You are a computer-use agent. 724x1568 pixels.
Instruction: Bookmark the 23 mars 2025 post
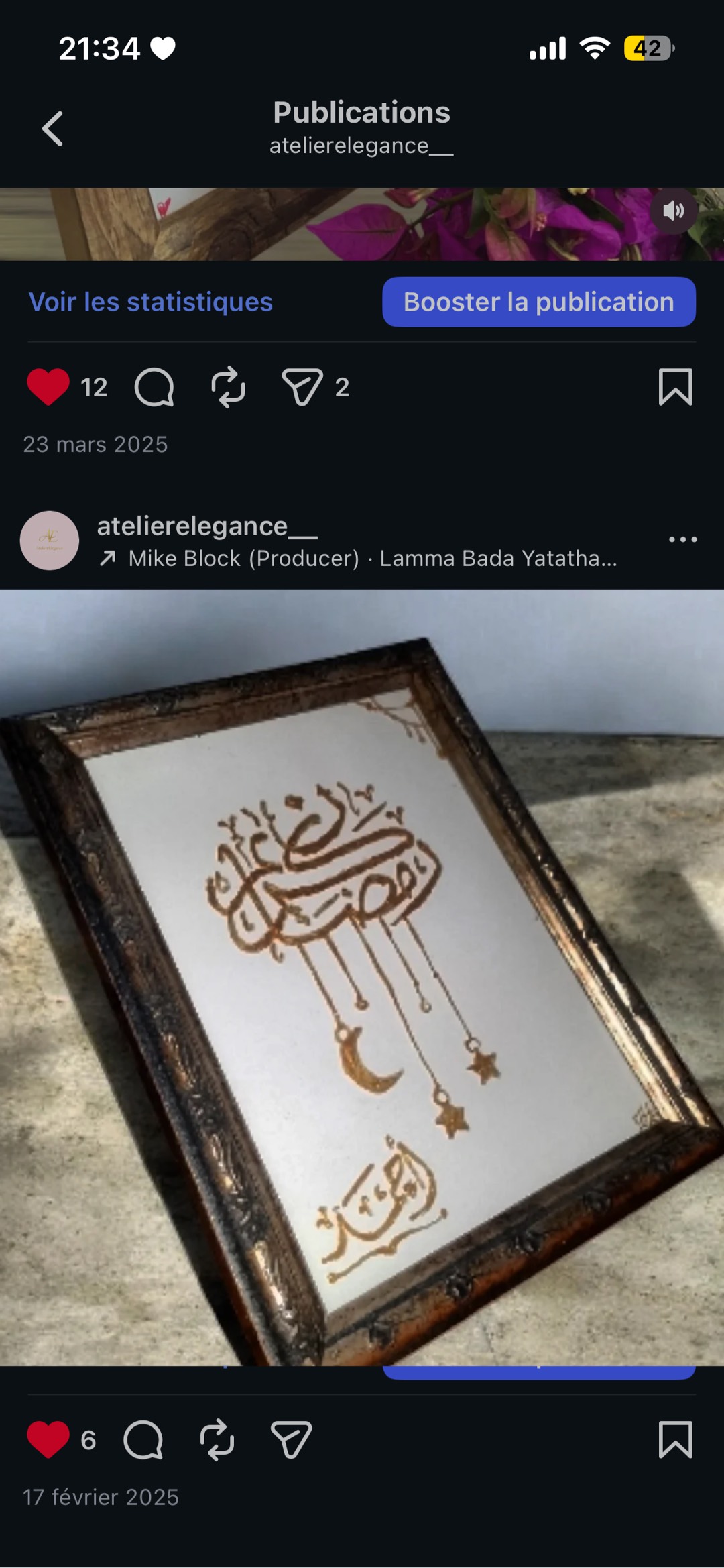tap(675, 387)
